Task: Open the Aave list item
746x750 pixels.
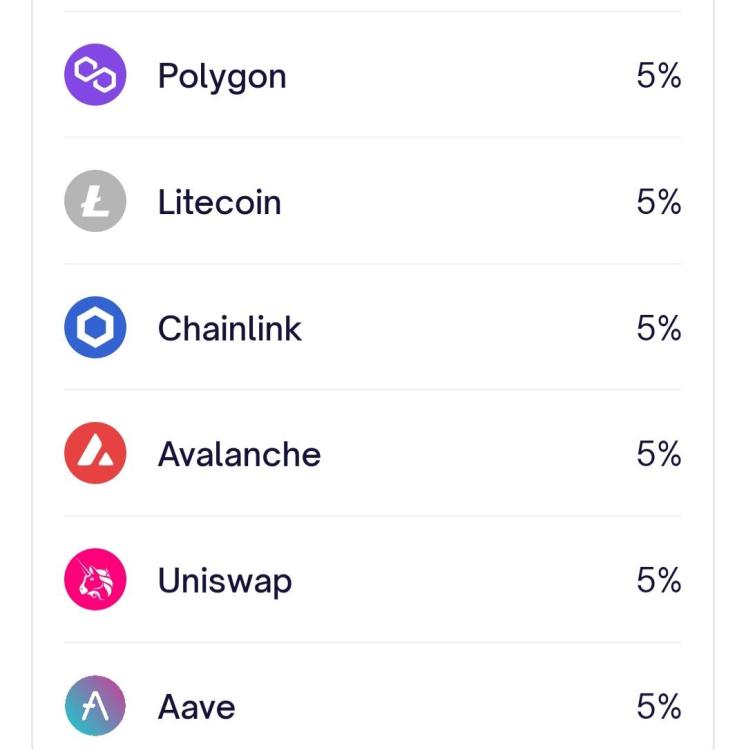Action: click(197, 706)
